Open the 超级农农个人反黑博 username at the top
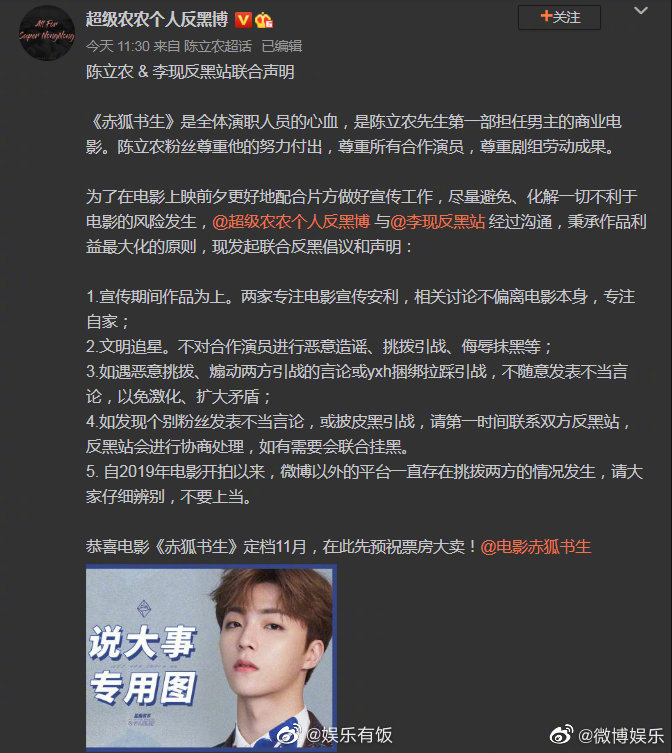Viewport: 672px width, 753px height. click(157, 19)
